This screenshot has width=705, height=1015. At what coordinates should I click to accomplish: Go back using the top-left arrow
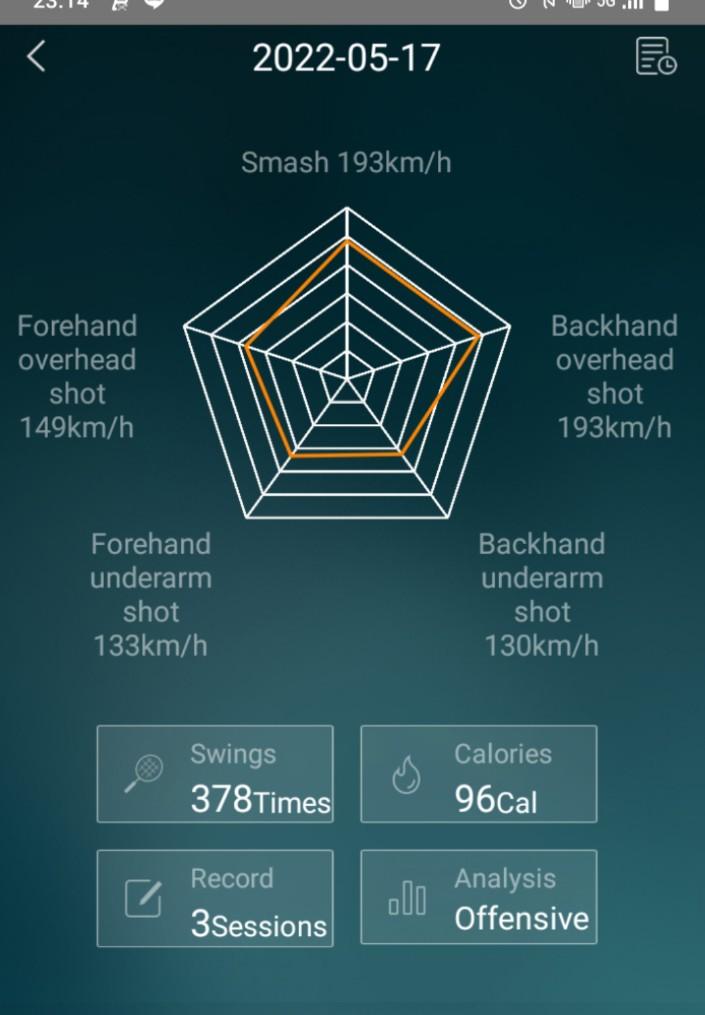coord(36,57)
